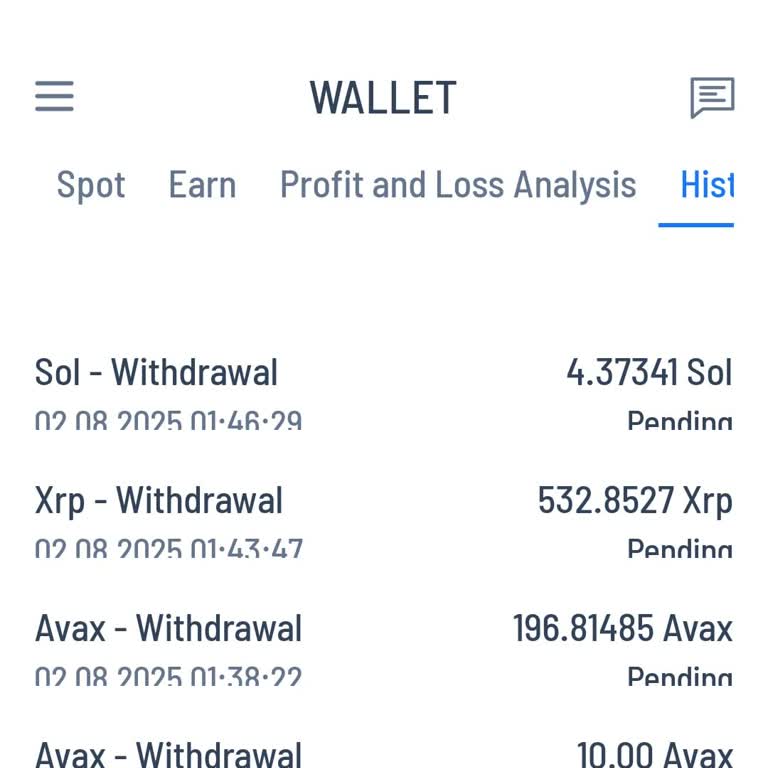
Task: Switch to the Spot tab
Action: 91,185
